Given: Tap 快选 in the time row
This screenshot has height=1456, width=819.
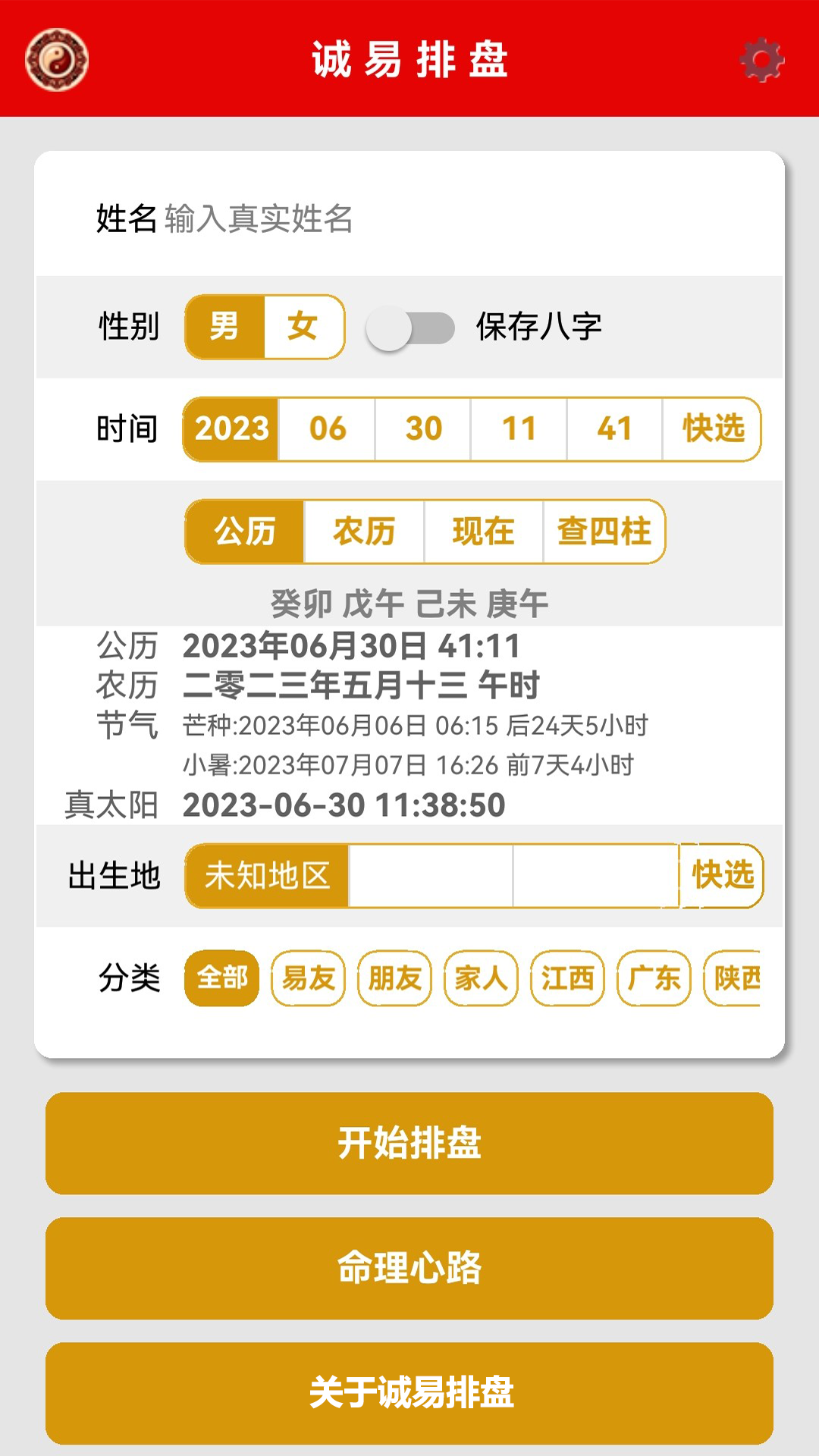Looking at the screenshot, I should click(712, 429).
